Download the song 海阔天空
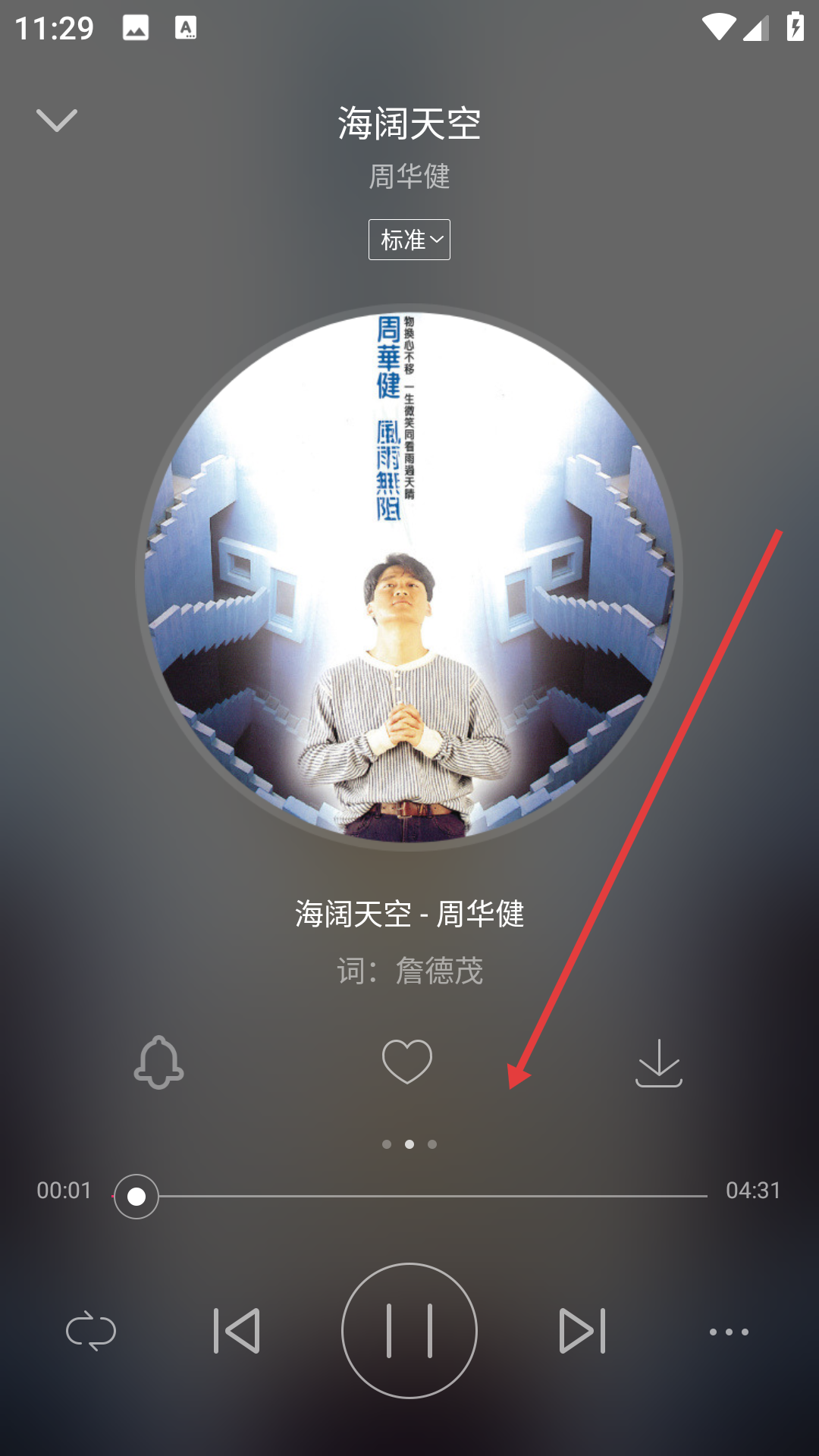Screen dimensions: 819x1456 [x=658, y=1063]
